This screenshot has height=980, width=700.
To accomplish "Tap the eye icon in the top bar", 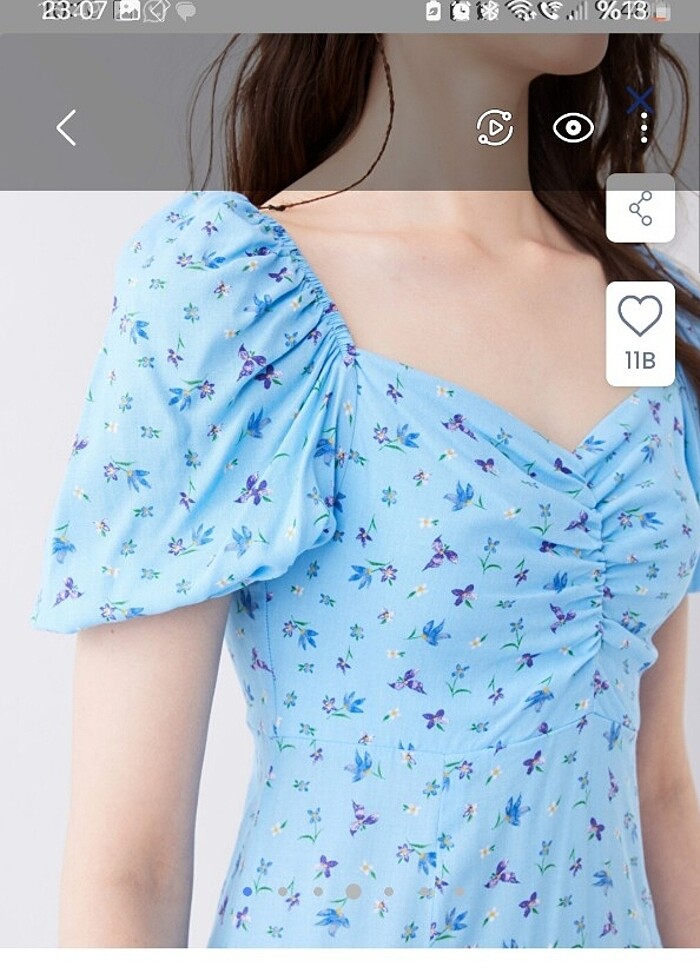I will coord(573,128).
